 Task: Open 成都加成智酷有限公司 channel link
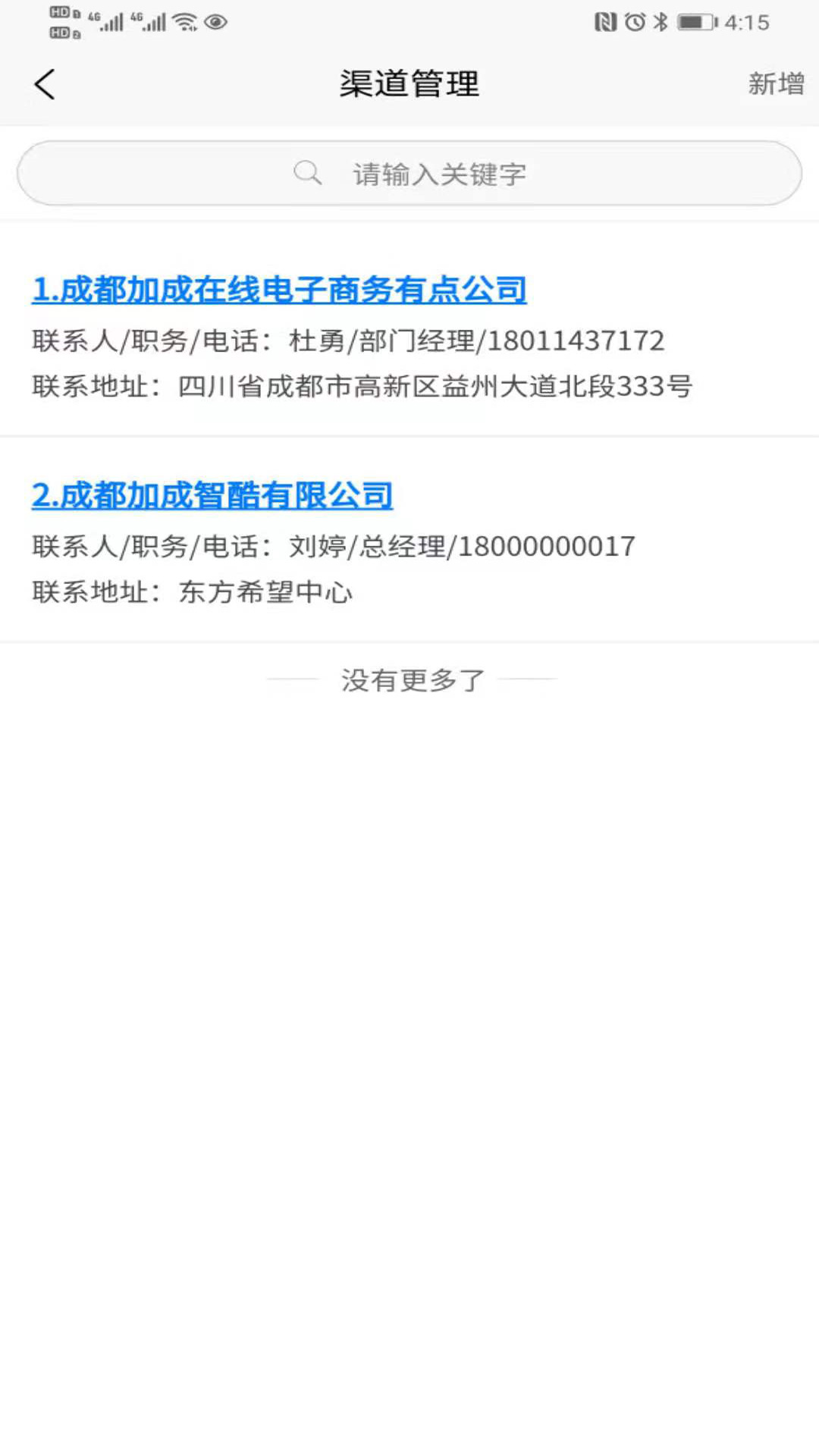[212, 495]
